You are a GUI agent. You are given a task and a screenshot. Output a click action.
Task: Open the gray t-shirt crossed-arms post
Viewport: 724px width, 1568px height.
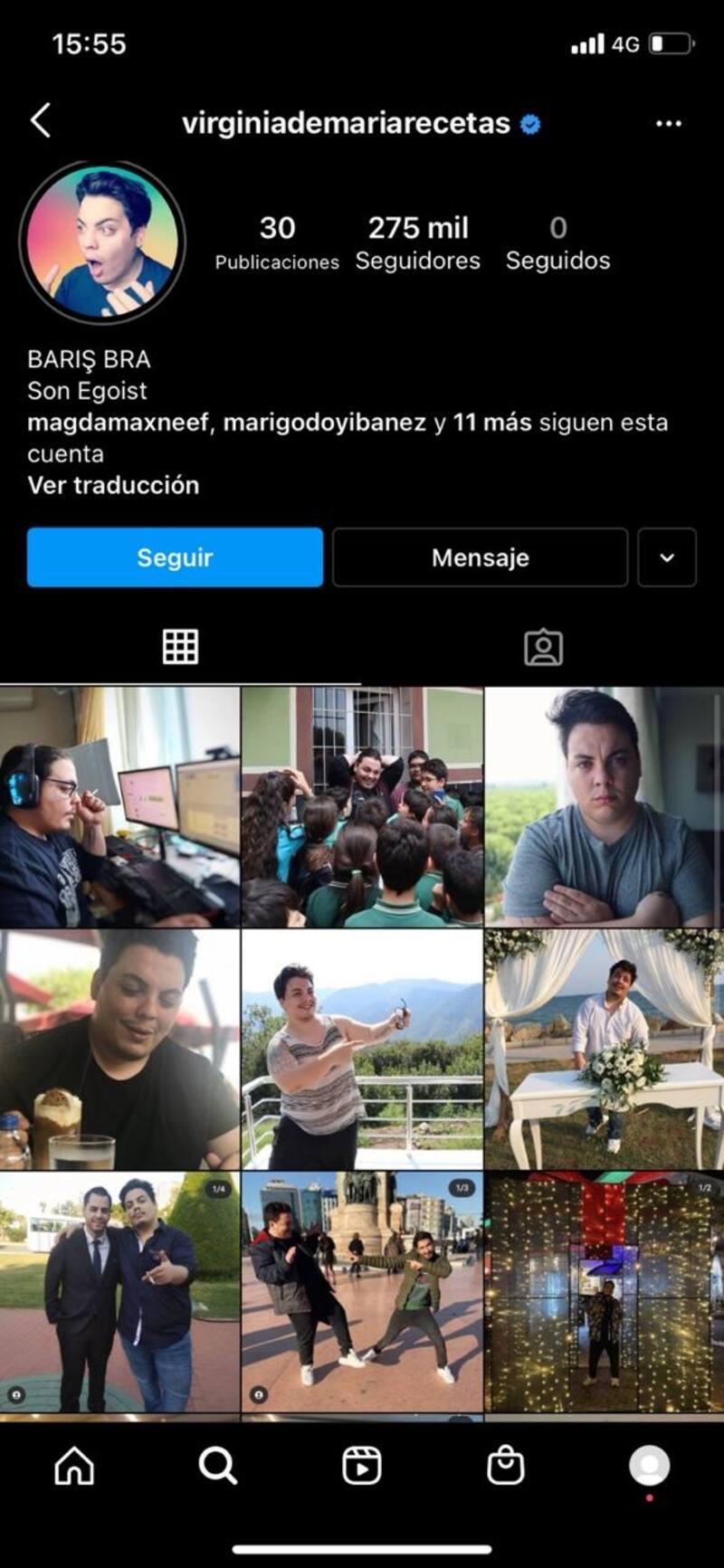604,807
